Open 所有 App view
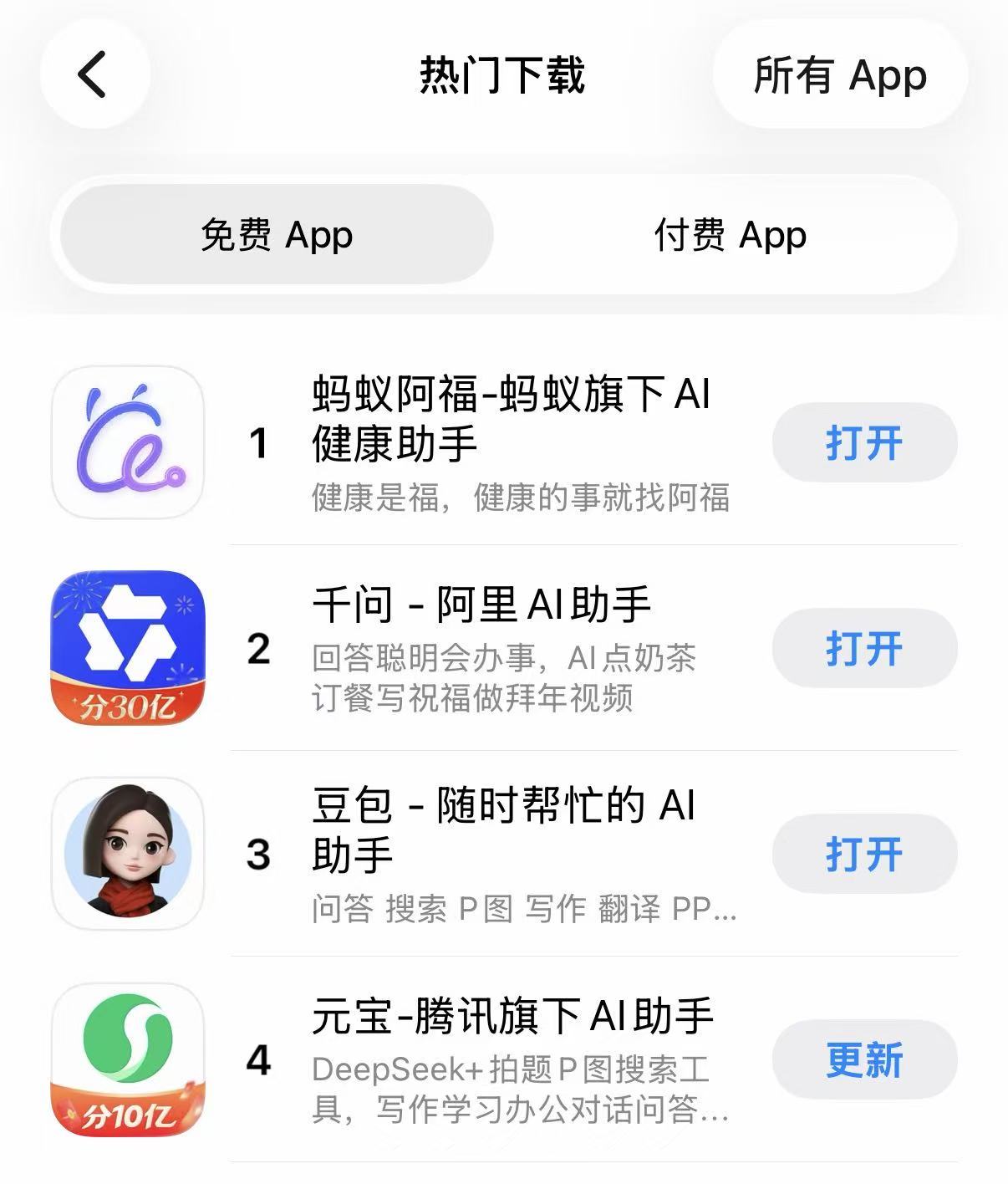The width and height of the screenshot is (1008, 1184). tap(840, 74)
